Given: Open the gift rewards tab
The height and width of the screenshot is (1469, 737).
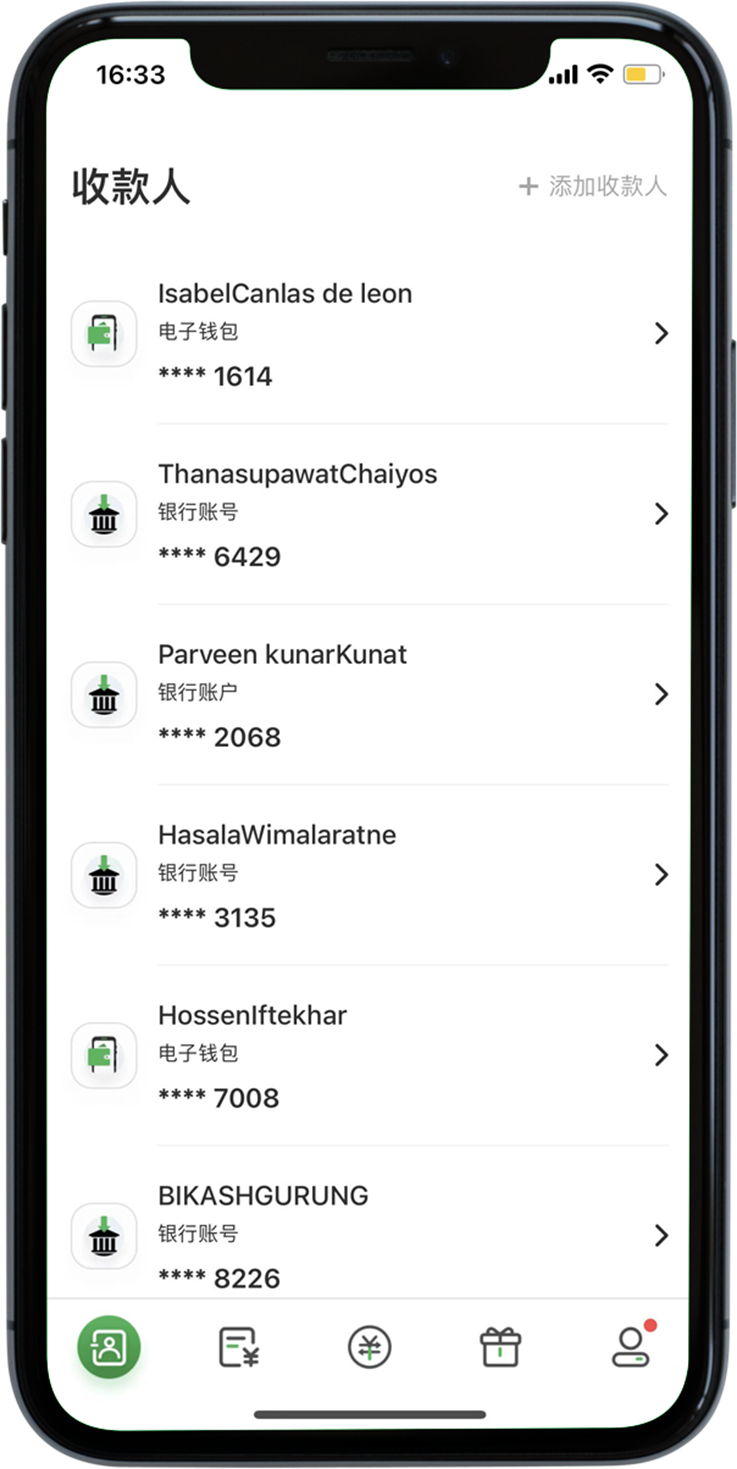Looking at the screenshot, I should [x=500, y=1347].
